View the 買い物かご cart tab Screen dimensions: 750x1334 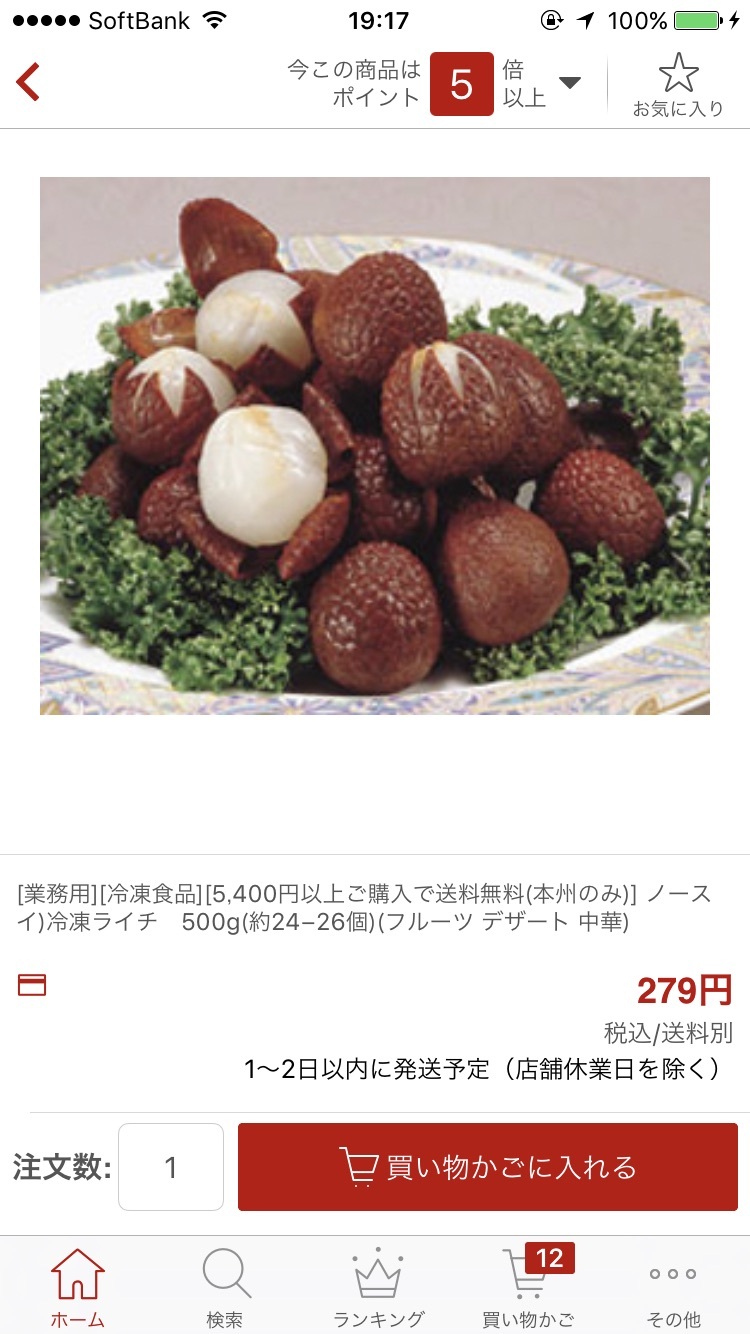528,1288
